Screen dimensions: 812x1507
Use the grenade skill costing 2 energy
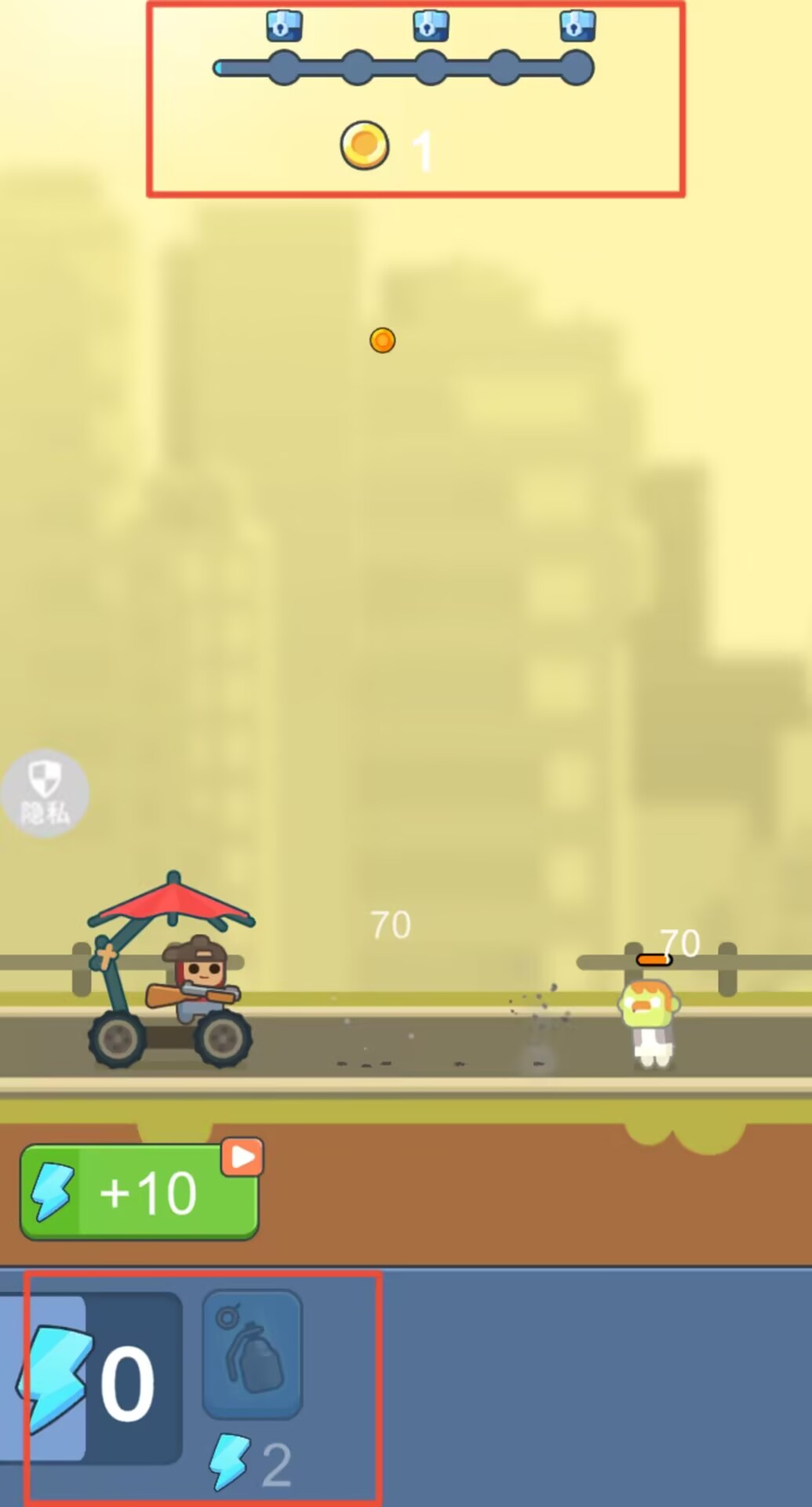pyautogui.click(x=252, y=1355)
